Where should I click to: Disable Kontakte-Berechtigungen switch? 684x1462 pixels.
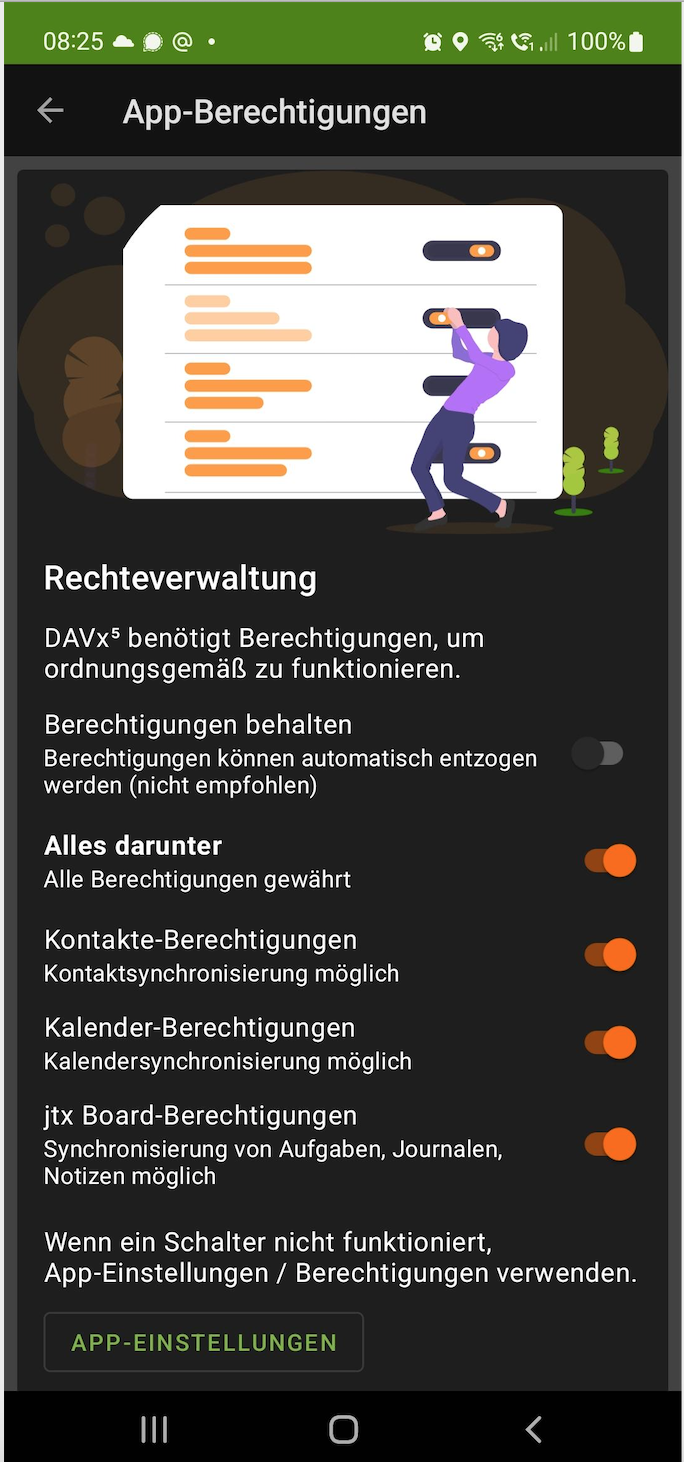(x=610, y=955)
